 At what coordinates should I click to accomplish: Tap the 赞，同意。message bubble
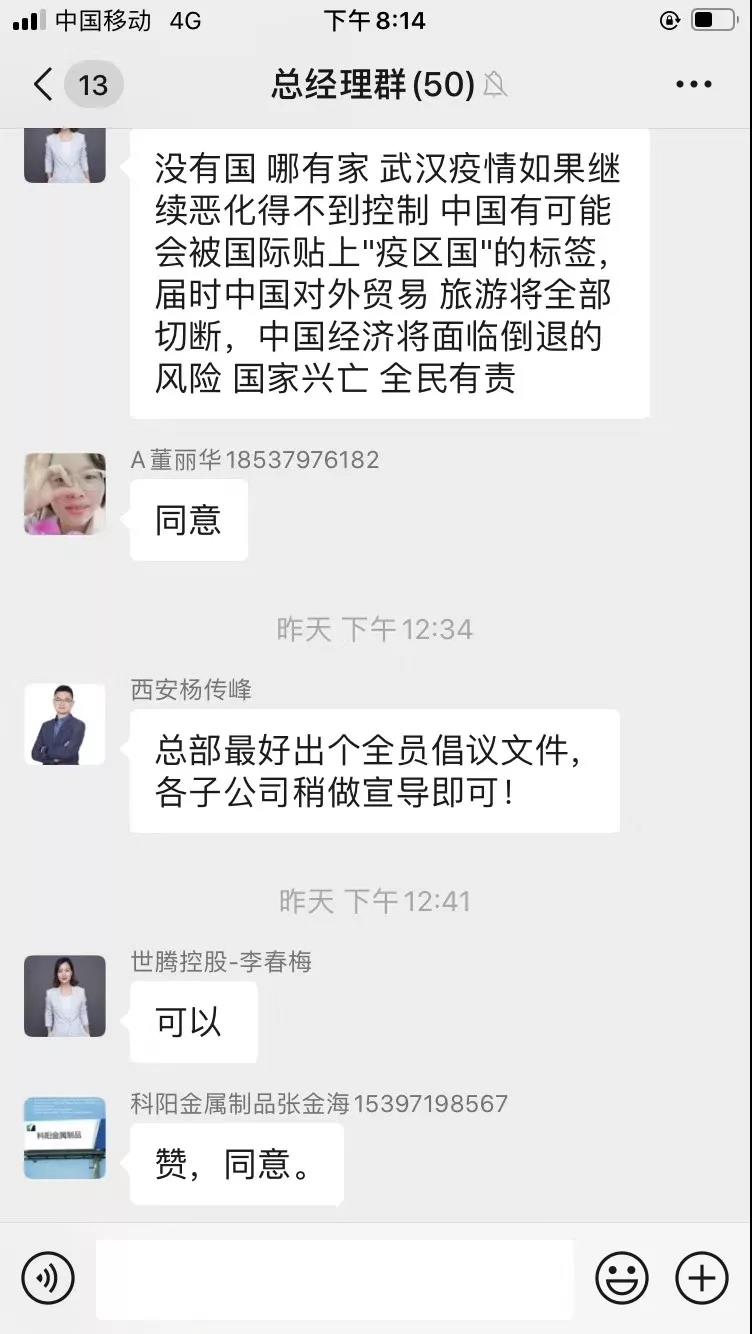point(236,1163)
